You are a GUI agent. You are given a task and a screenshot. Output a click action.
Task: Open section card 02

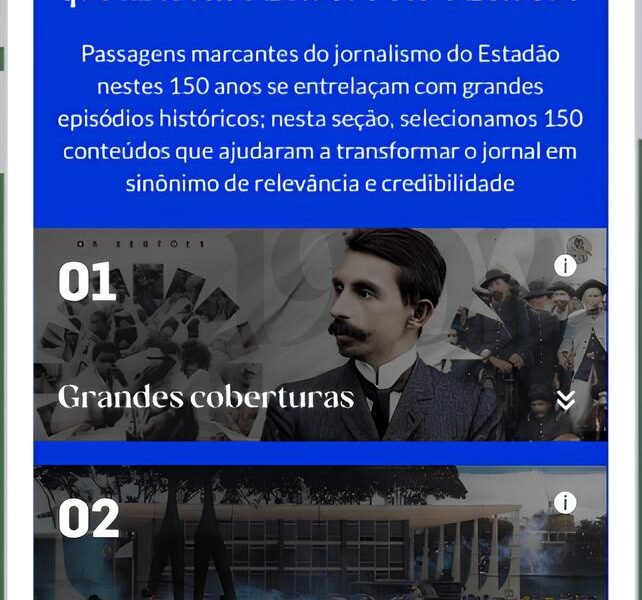coord(300,540)
